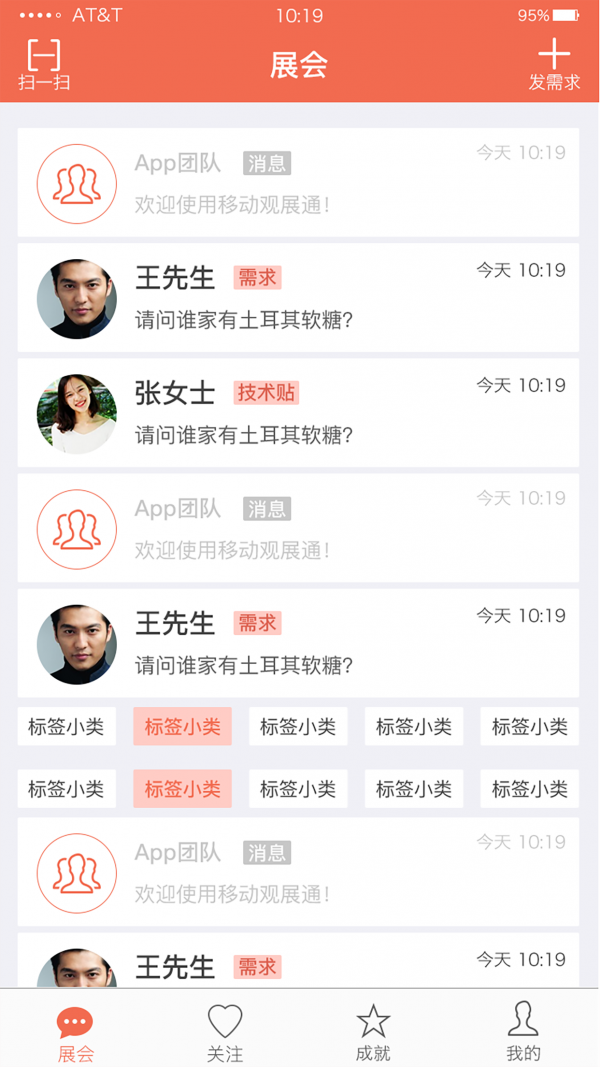
Task: Switch to the 关注 tab
Action: pyautogui.click(x=225, y=1032)
